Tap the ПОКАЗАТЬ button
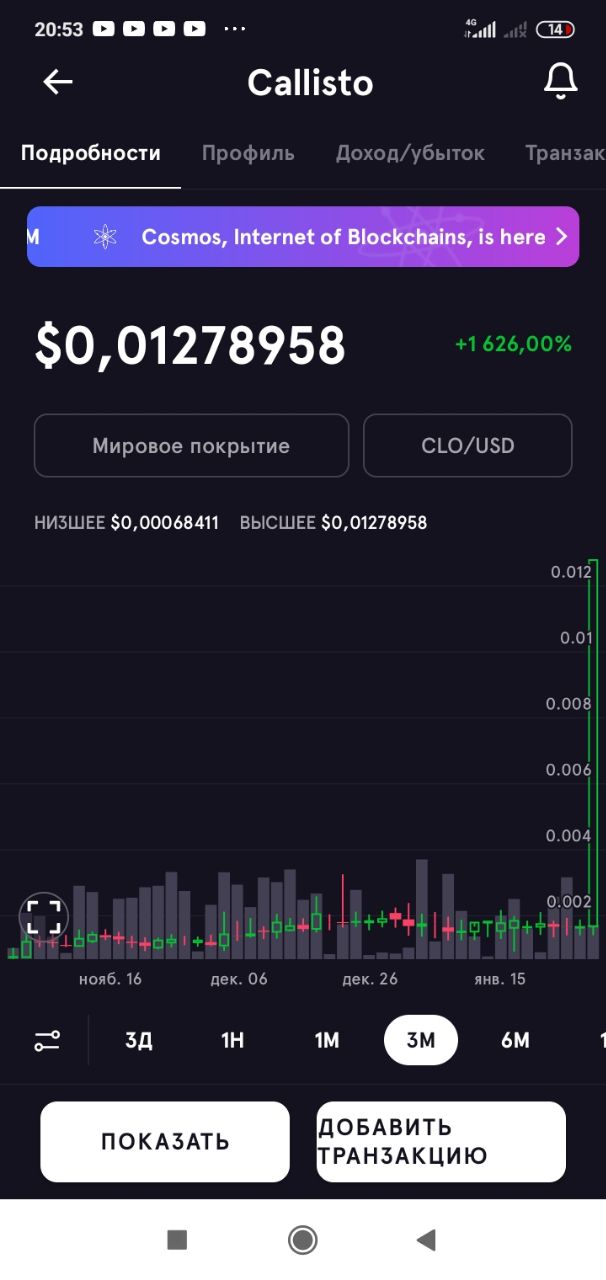The width and height of the screenshot is (606, 1280). pos(165,1142)
